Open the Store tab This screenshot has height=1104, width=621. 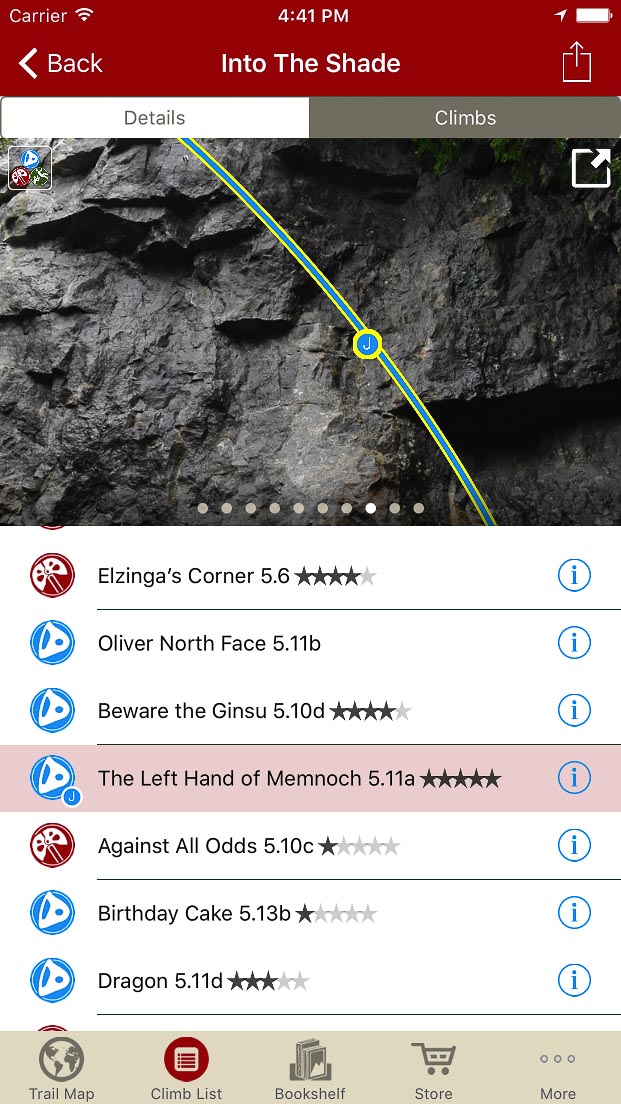click(433, 1068)
